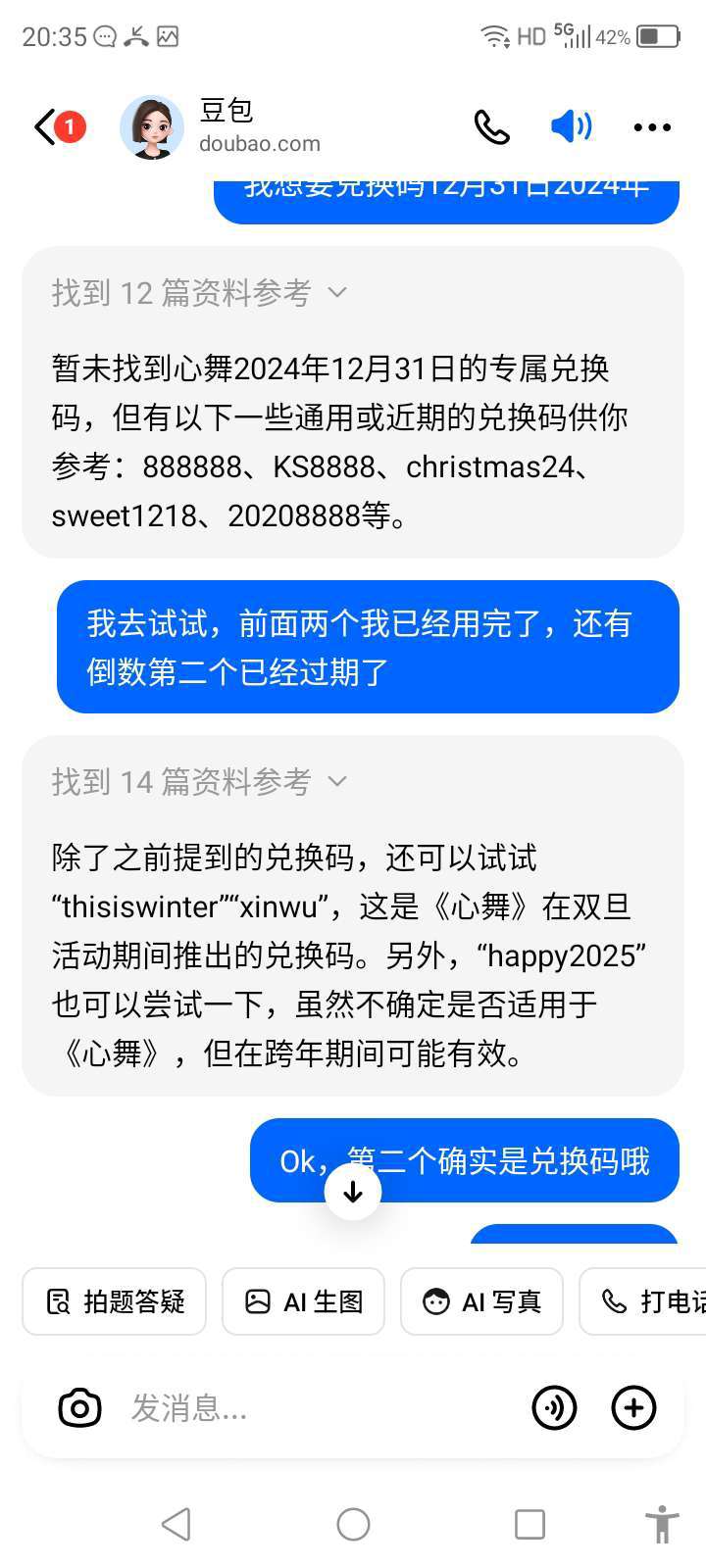Open the camera next to message box
The width and height of the screenshot is (706, 1568).
(79, 1408)
